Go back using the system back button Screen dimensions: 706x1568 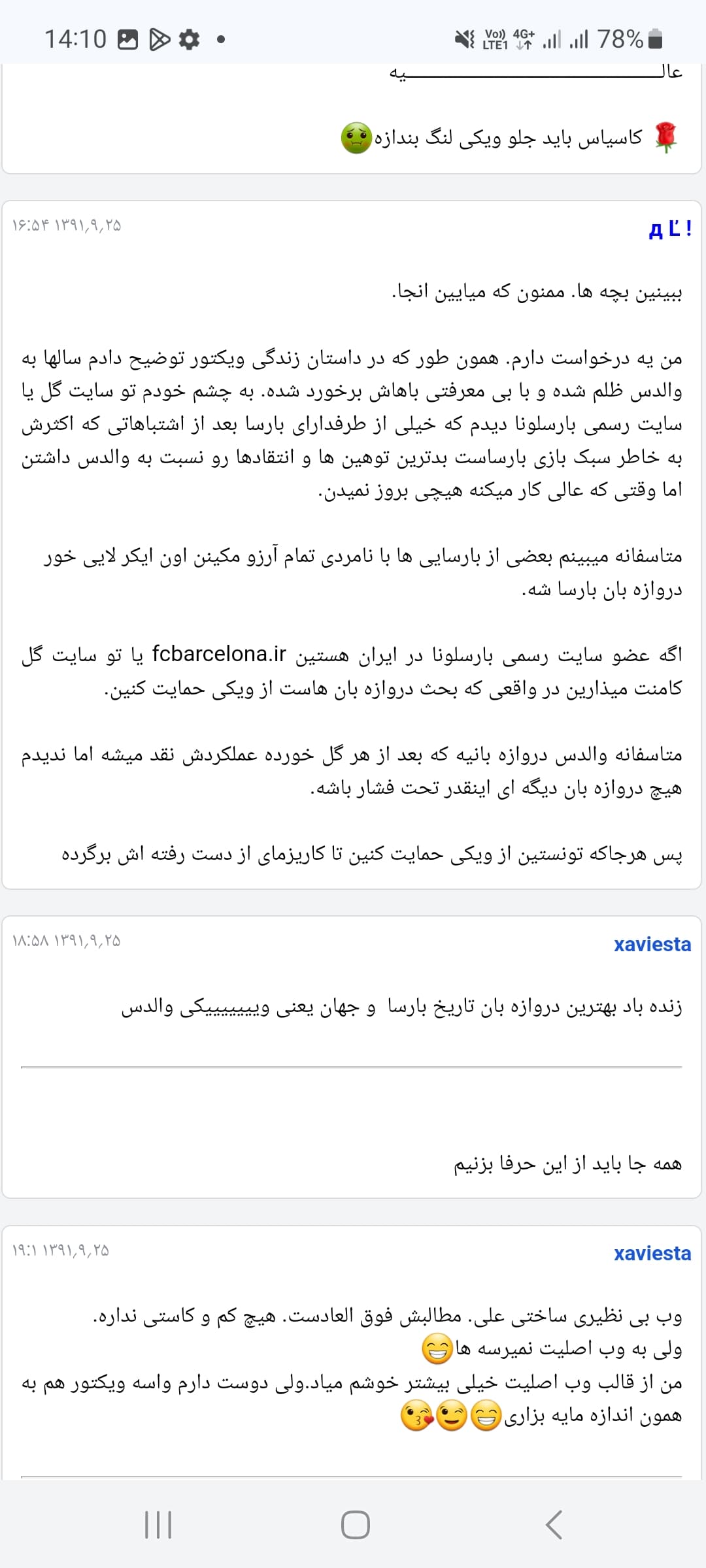point(554,1525)
